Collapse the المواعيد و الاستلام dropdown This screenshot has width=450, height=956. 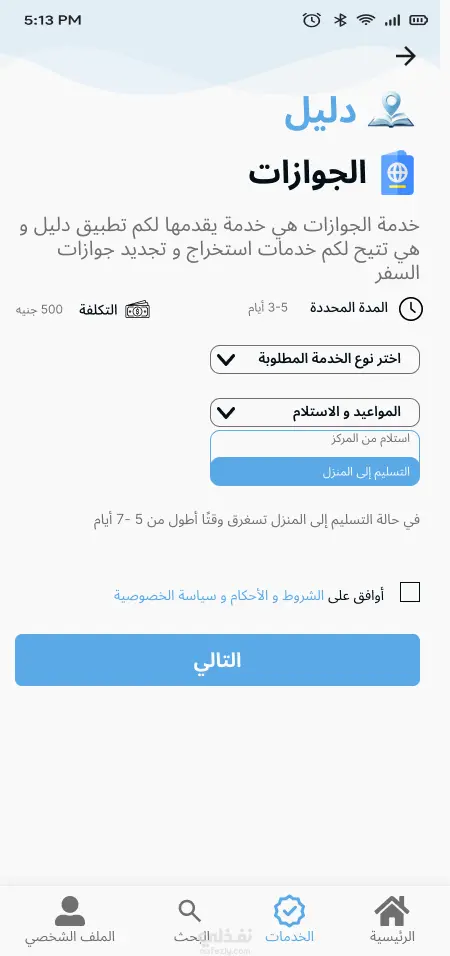[315, 413]
